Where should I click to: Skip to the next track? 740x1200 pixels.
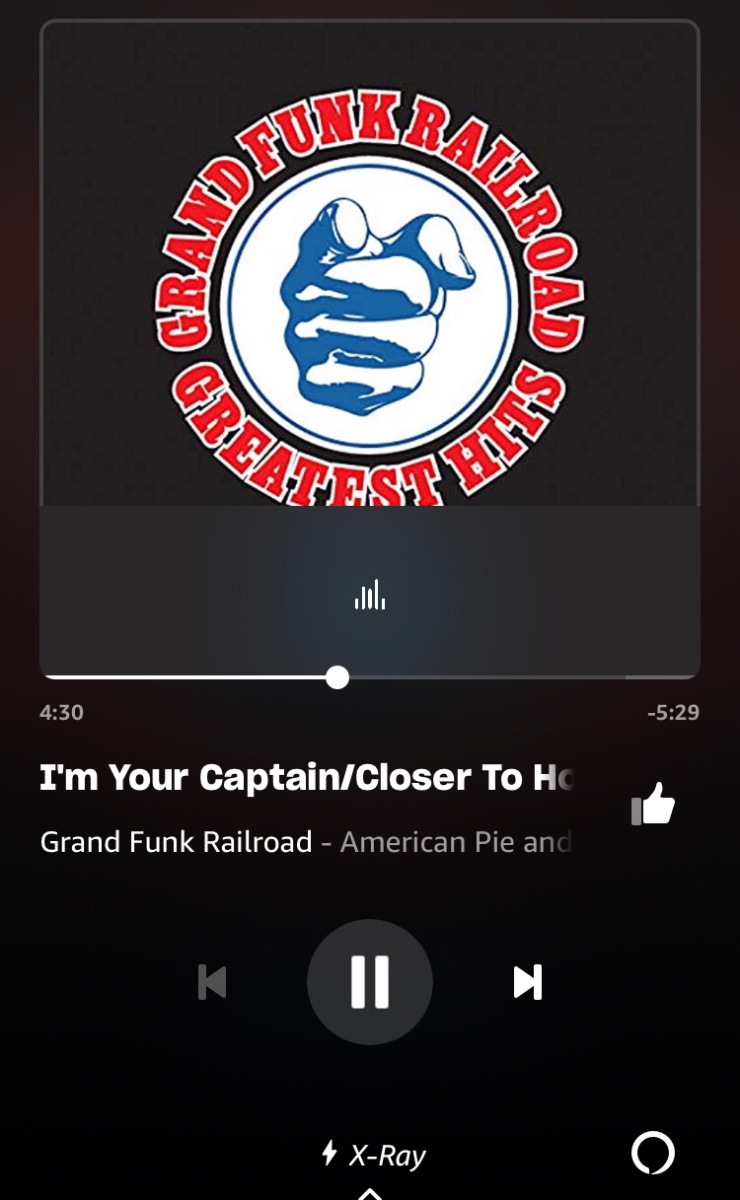(527, 982)
